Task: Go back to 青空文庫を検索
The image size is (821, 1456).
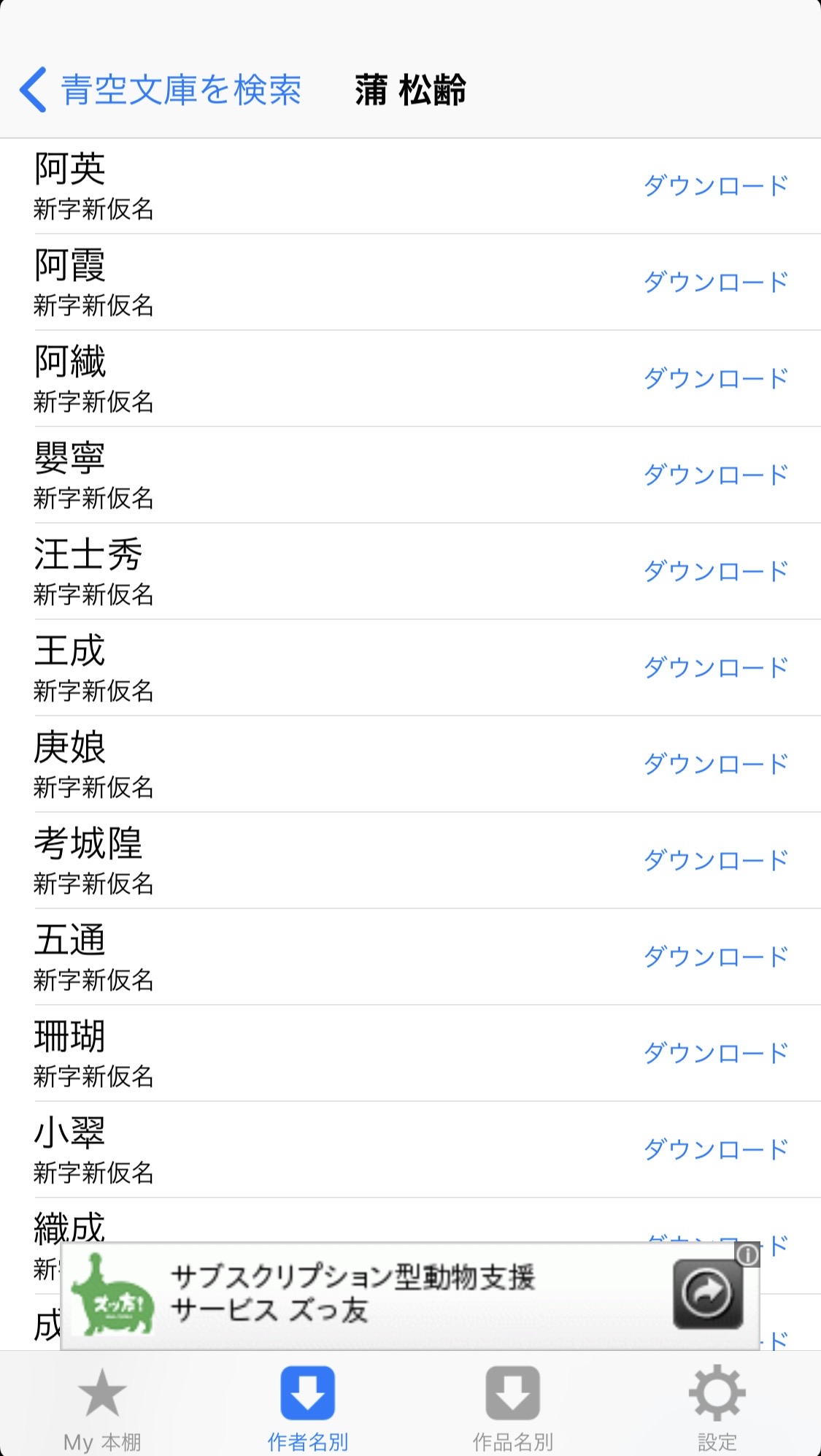Action: coord(161,91)
